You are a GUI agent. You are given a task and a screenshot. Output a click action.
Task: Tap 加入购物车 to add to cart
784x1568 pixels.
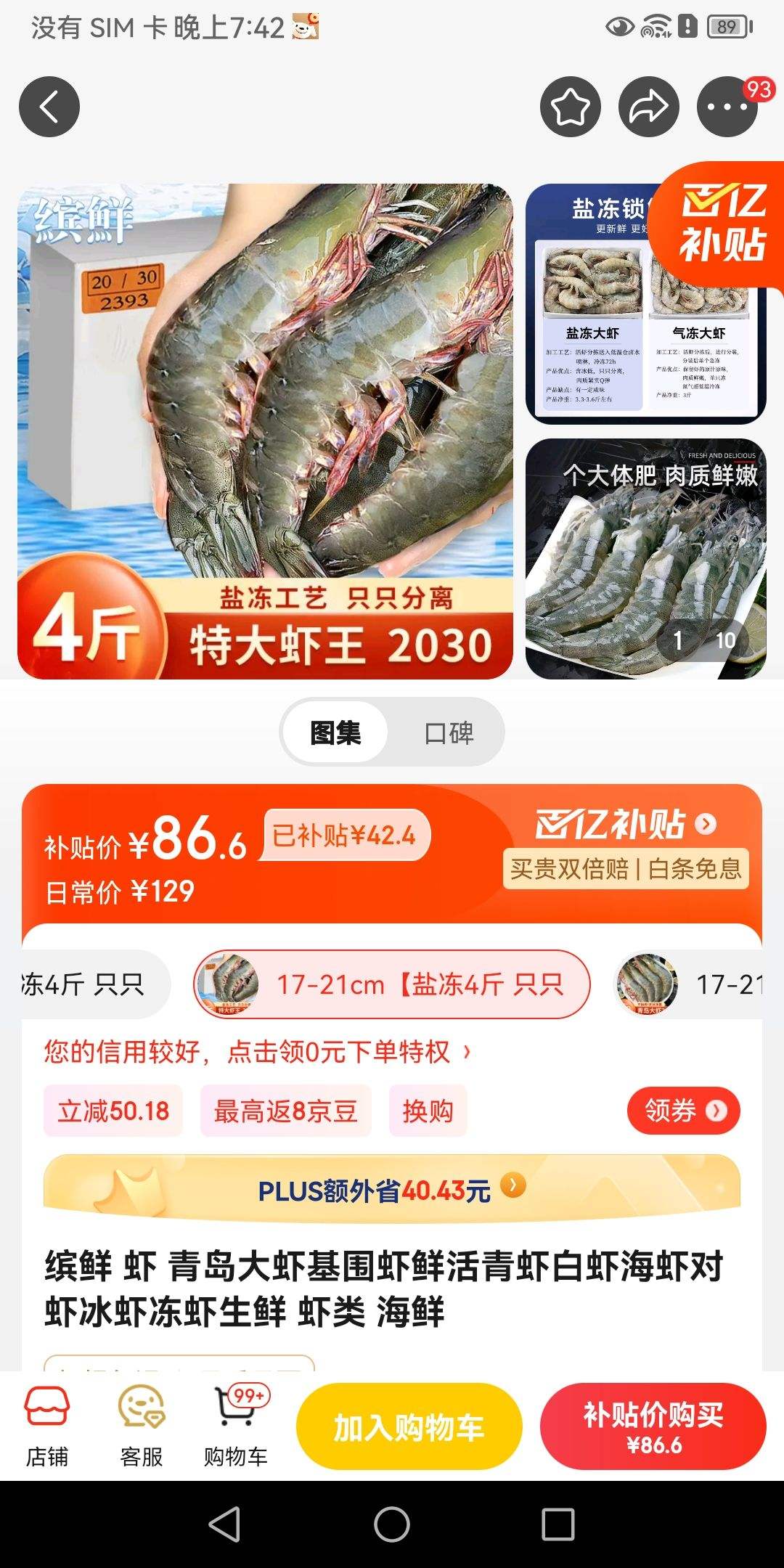click(x=409, y=1424)
